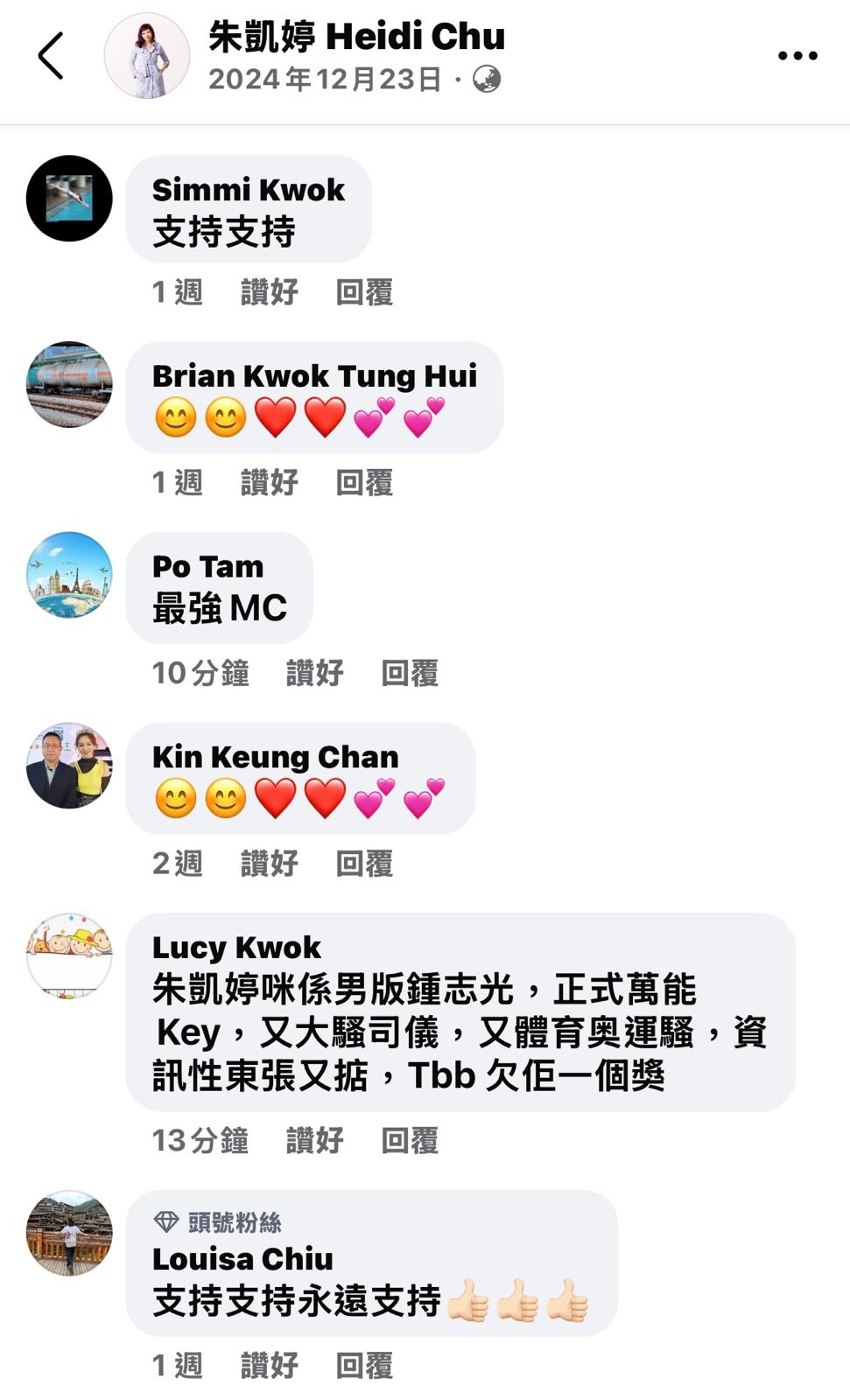Reply to Louisa Chiu's comment
This screenshot has height=1400, width=850.
[364, 1365]
